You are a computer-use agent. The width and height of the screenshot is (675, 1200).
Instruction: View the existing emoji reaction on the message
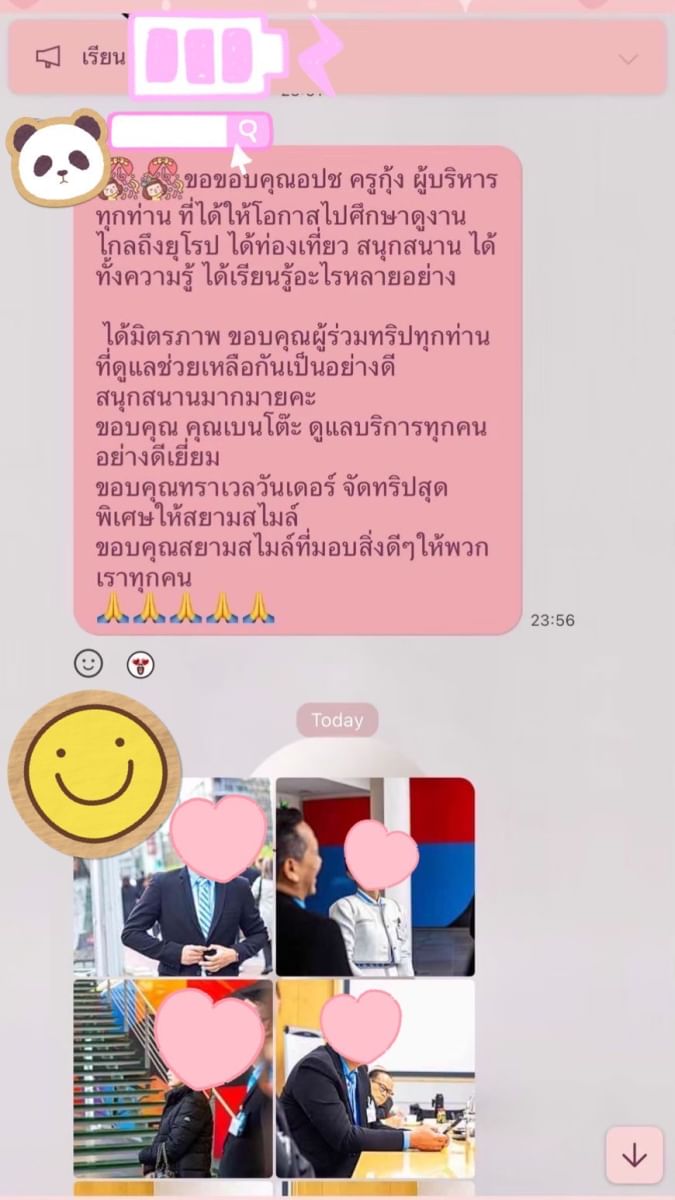coord(140,664)
